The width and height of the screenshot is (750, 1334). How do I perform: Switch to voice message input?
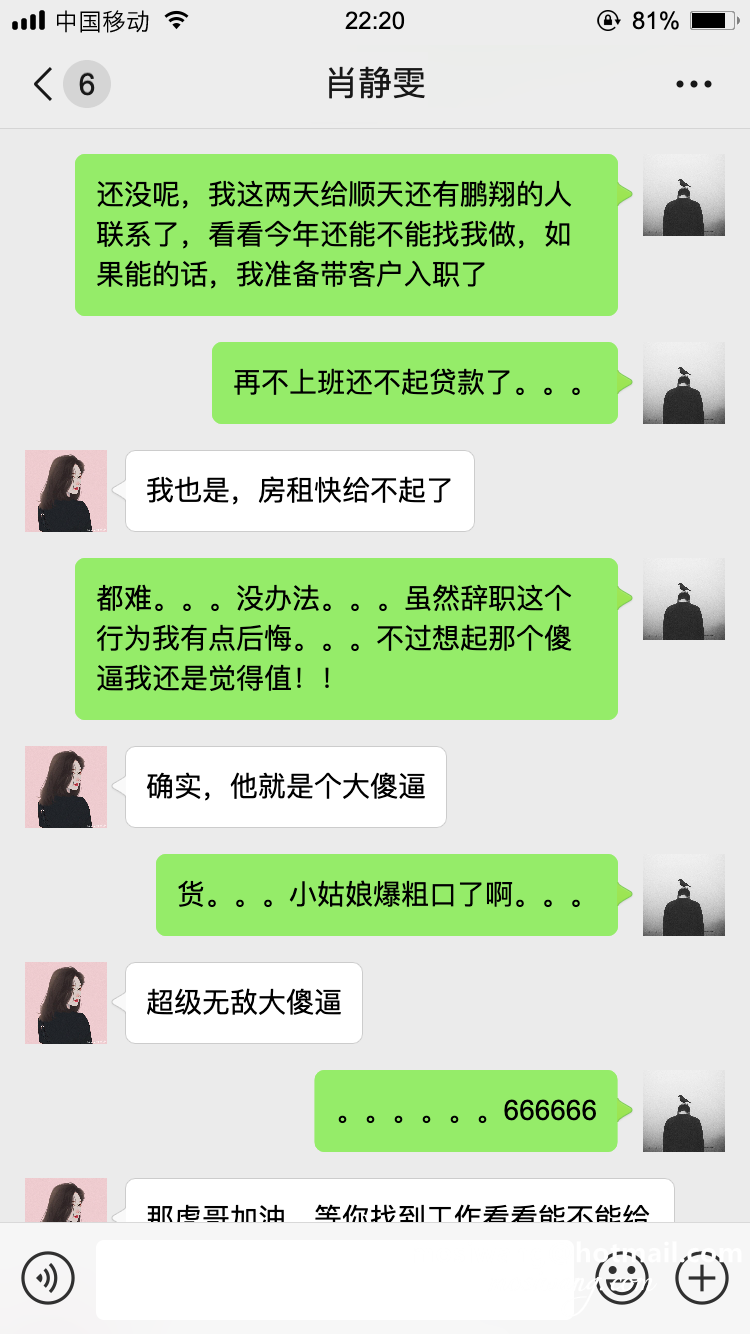(48, 1277)
